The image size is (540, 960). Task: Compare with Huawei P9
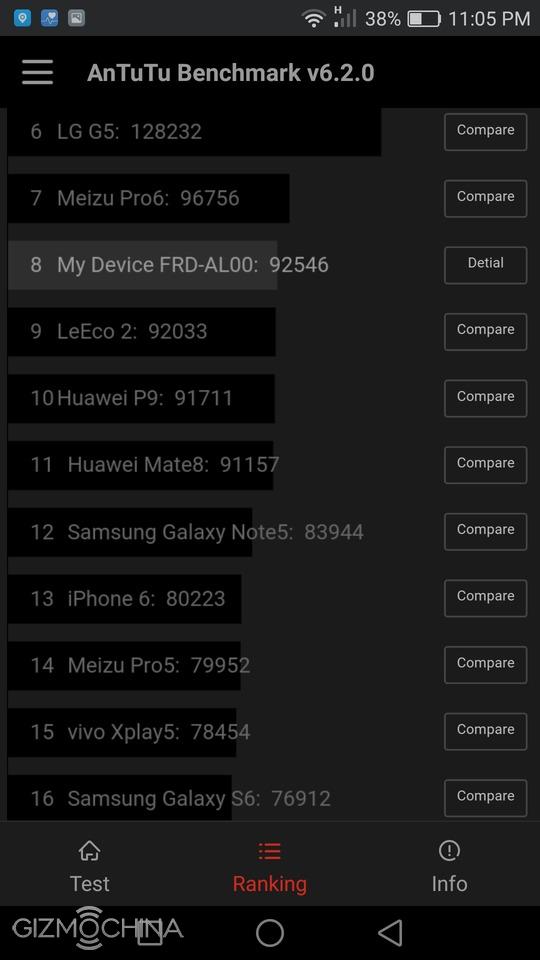(486, 399)
